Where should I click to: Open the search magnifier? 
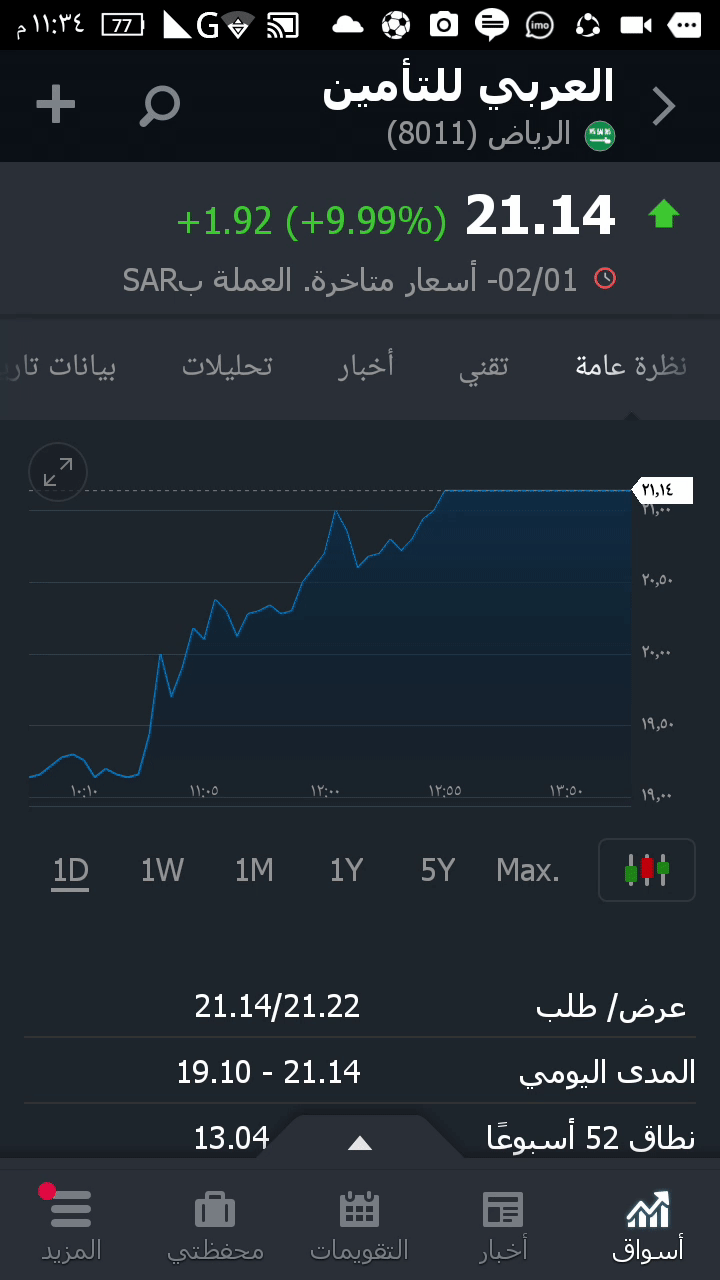coord(159,105)
